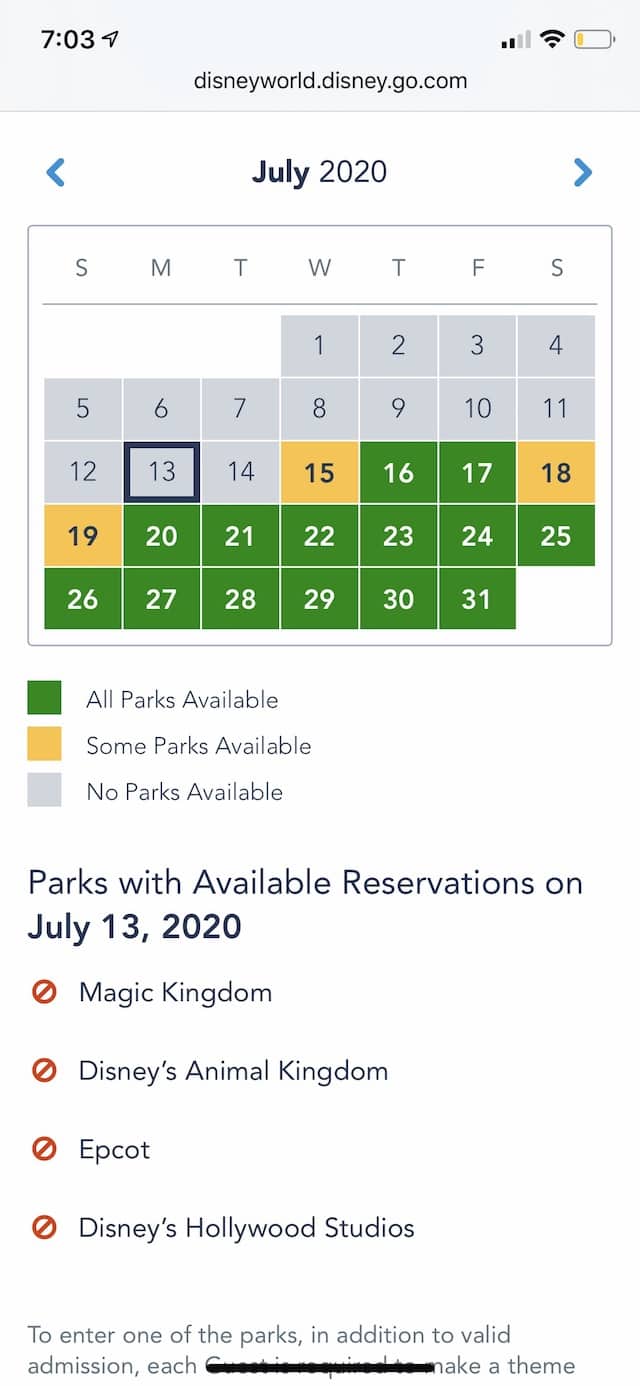
Task: Select July 15 on the calendar
Action: point(319,472)
